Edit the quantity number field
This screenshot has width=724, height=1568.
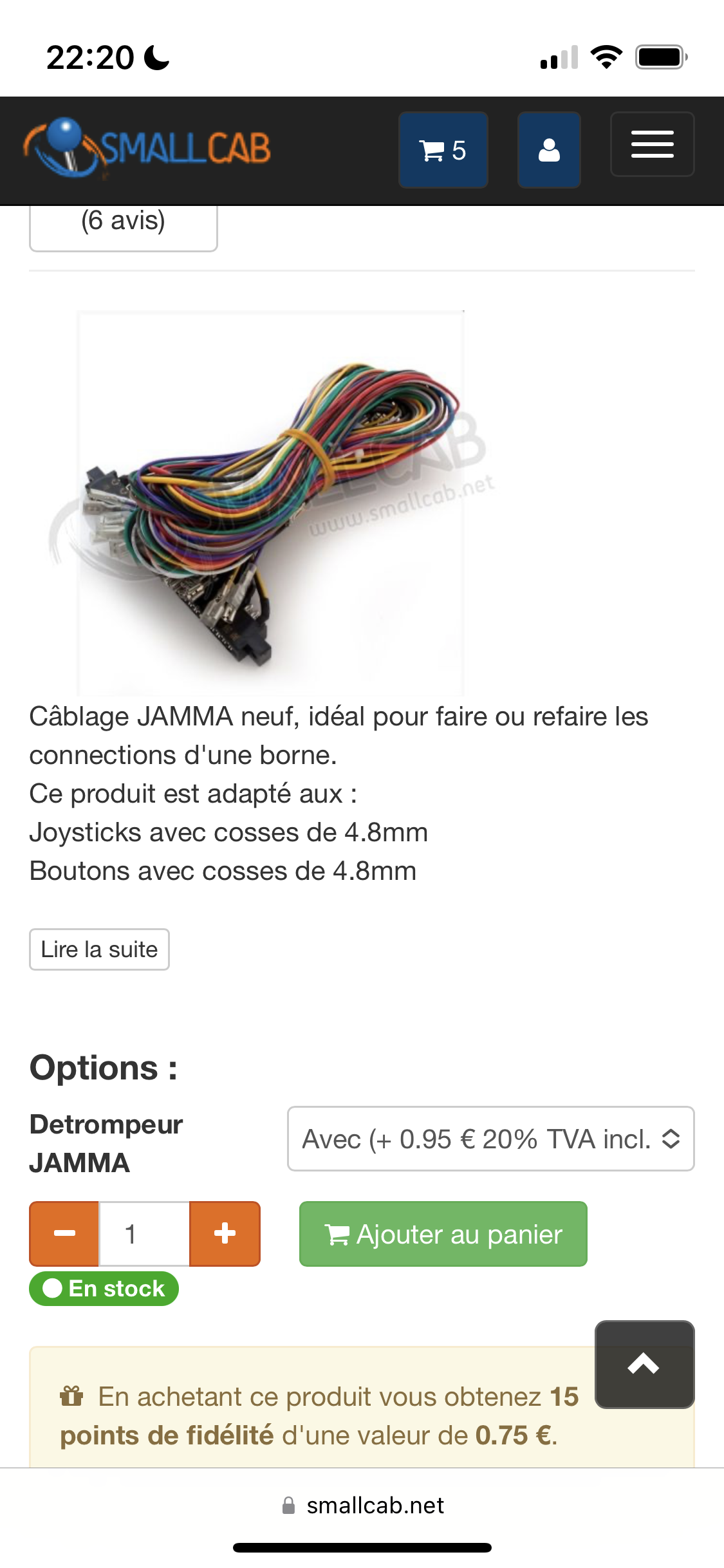[144, 1234]
